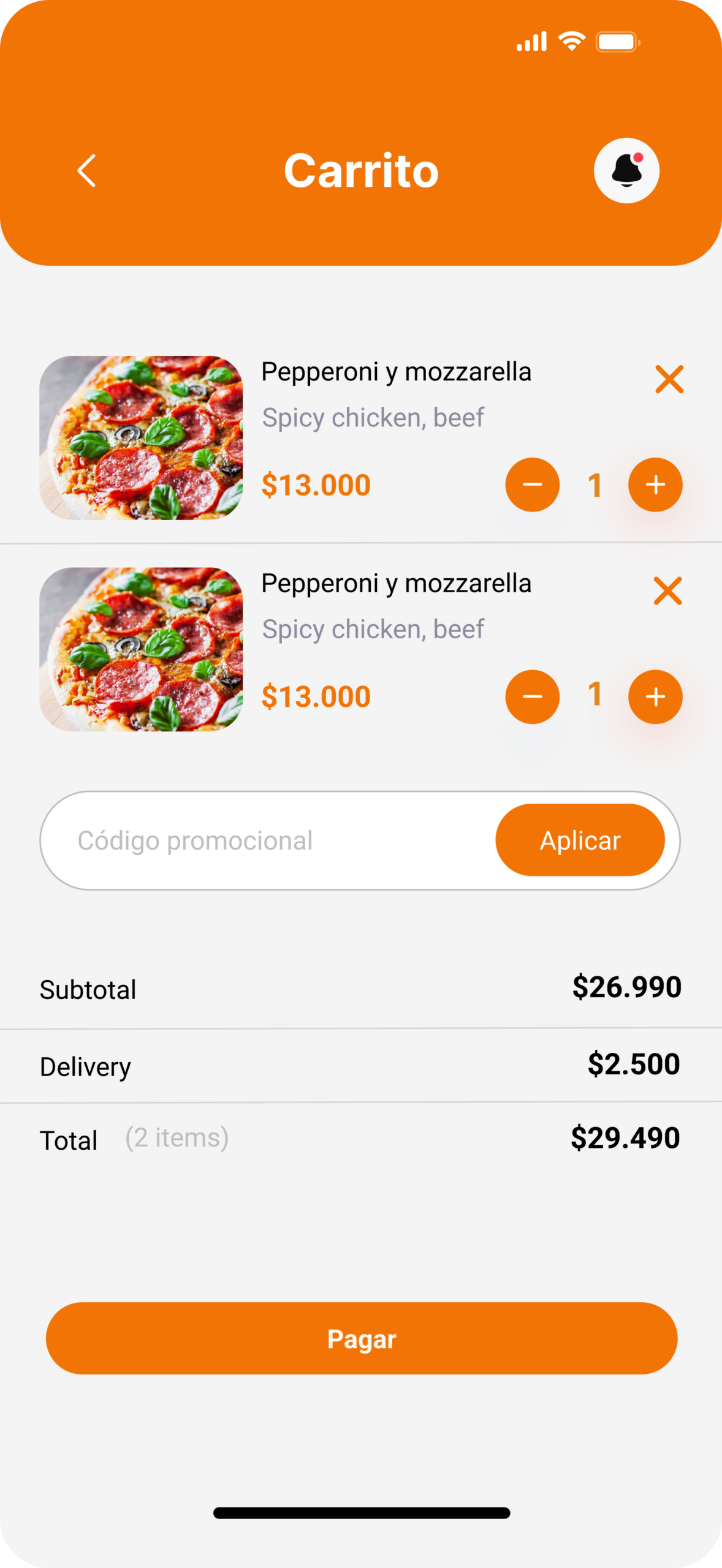722x1568 pixels.
Task: Remove the first Pepperoni y mozzarella item
Action: click(669, 379)
